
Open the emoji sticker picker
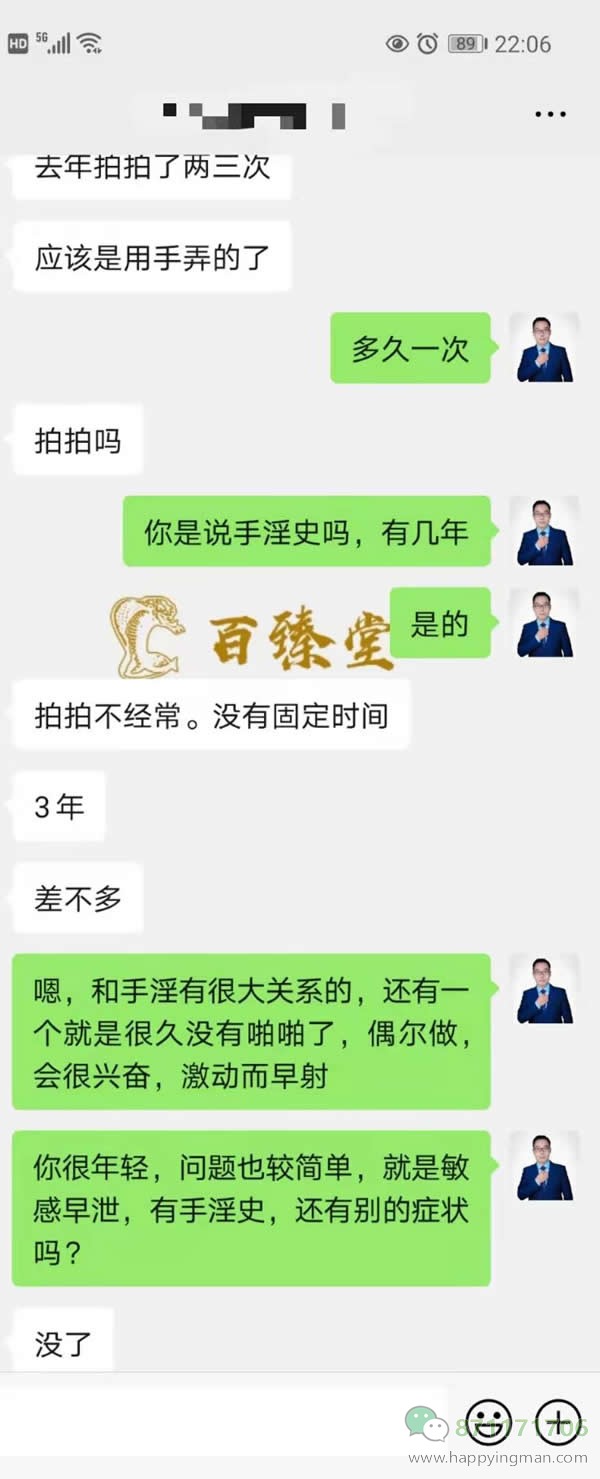tap(489, 1421)
